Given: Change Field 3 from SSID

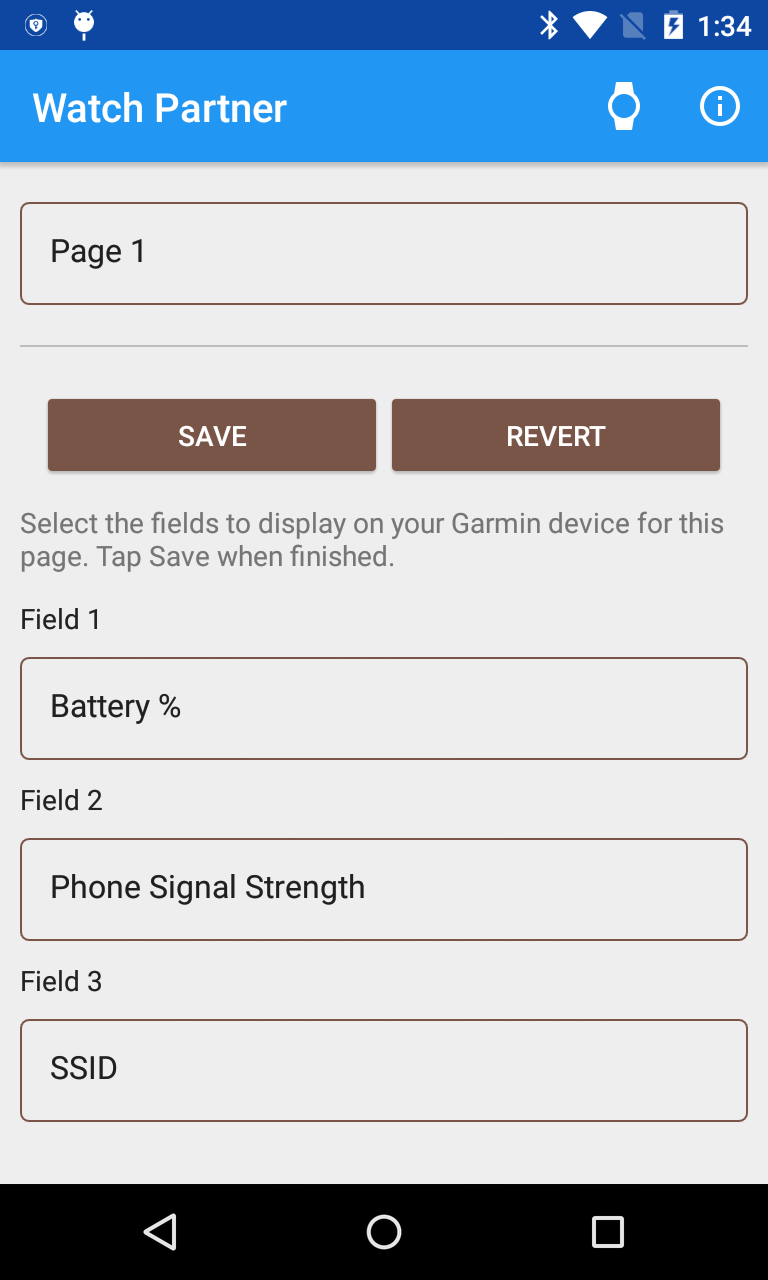Looking at the screenshot, I should pos(384,1070).
